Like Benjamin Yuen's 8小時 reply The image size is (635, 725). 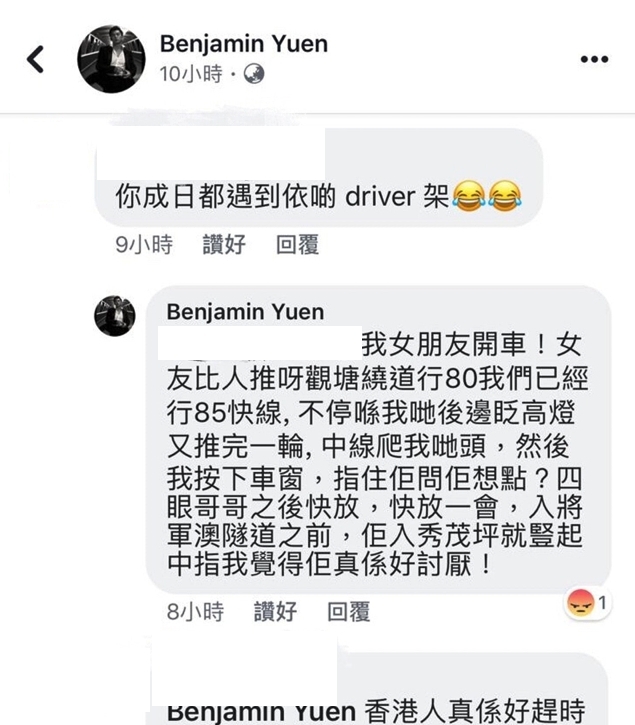tap(275, 611)
